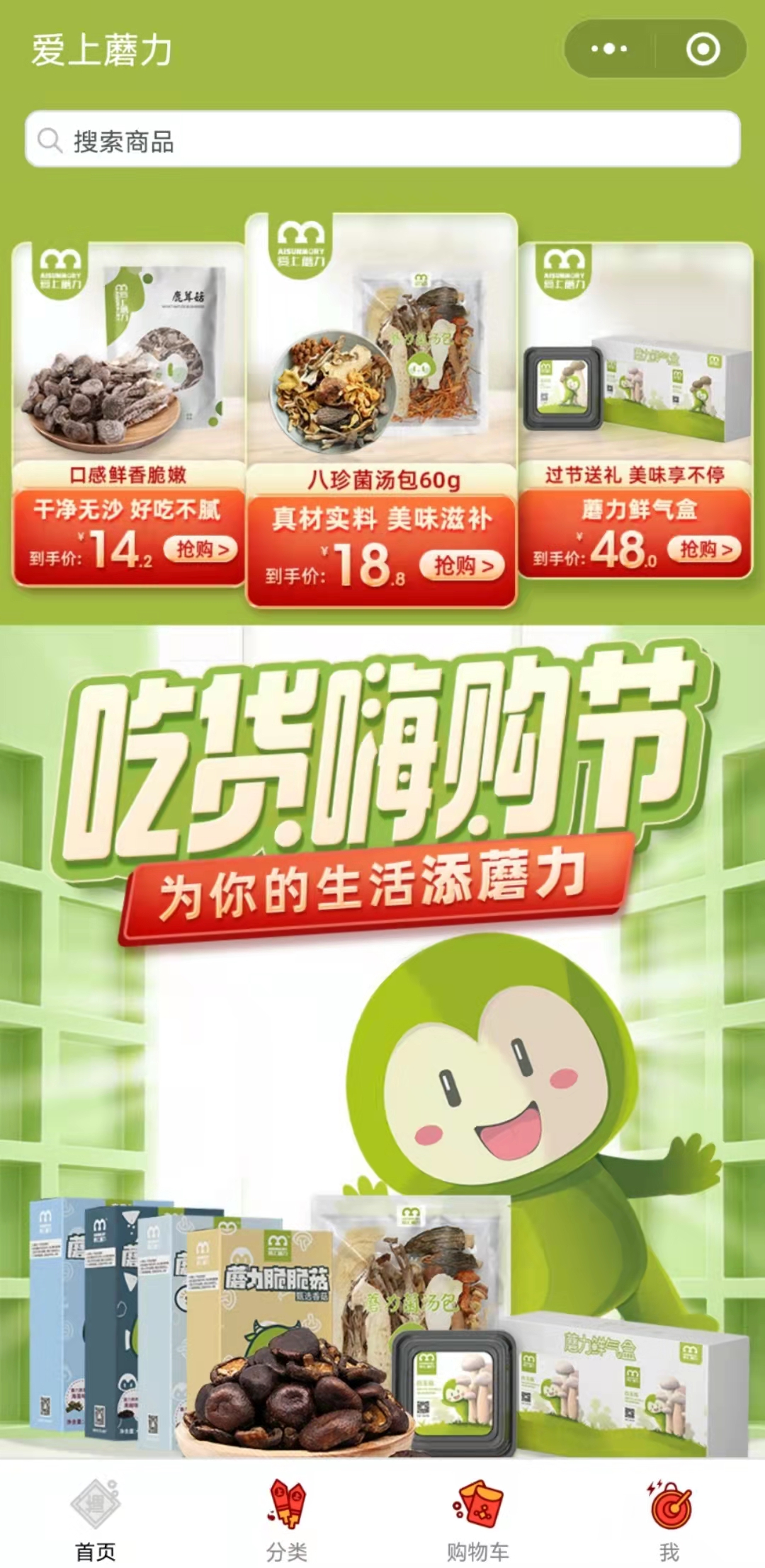The image size is (765, 1568).
Task: Go to the 分类 category tab
Action: click(x=287, y=1518)
